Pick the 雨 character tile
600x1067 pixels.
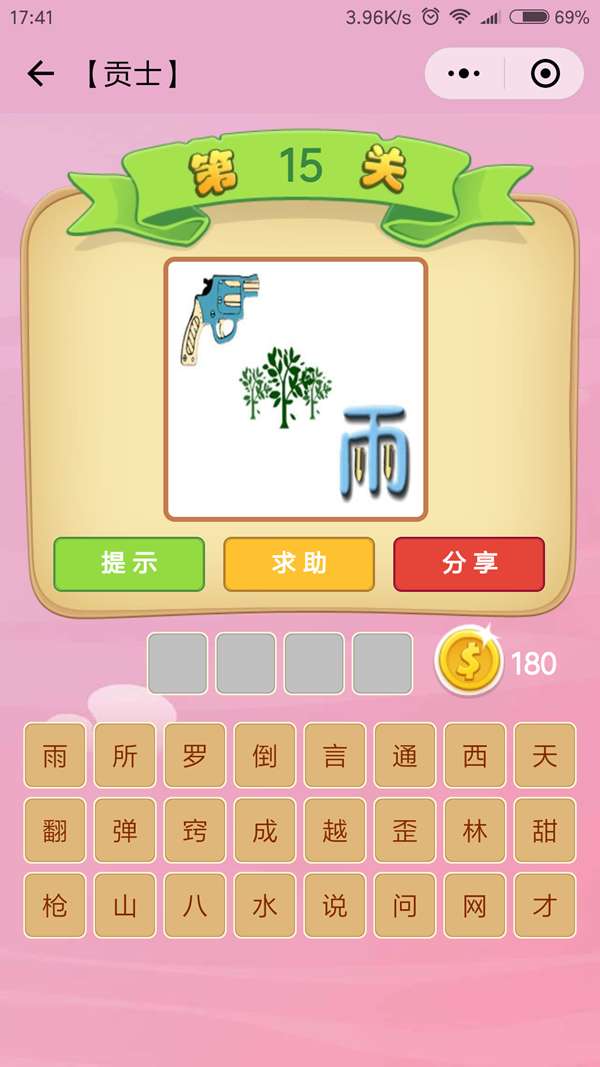click(x=55, y=756)
